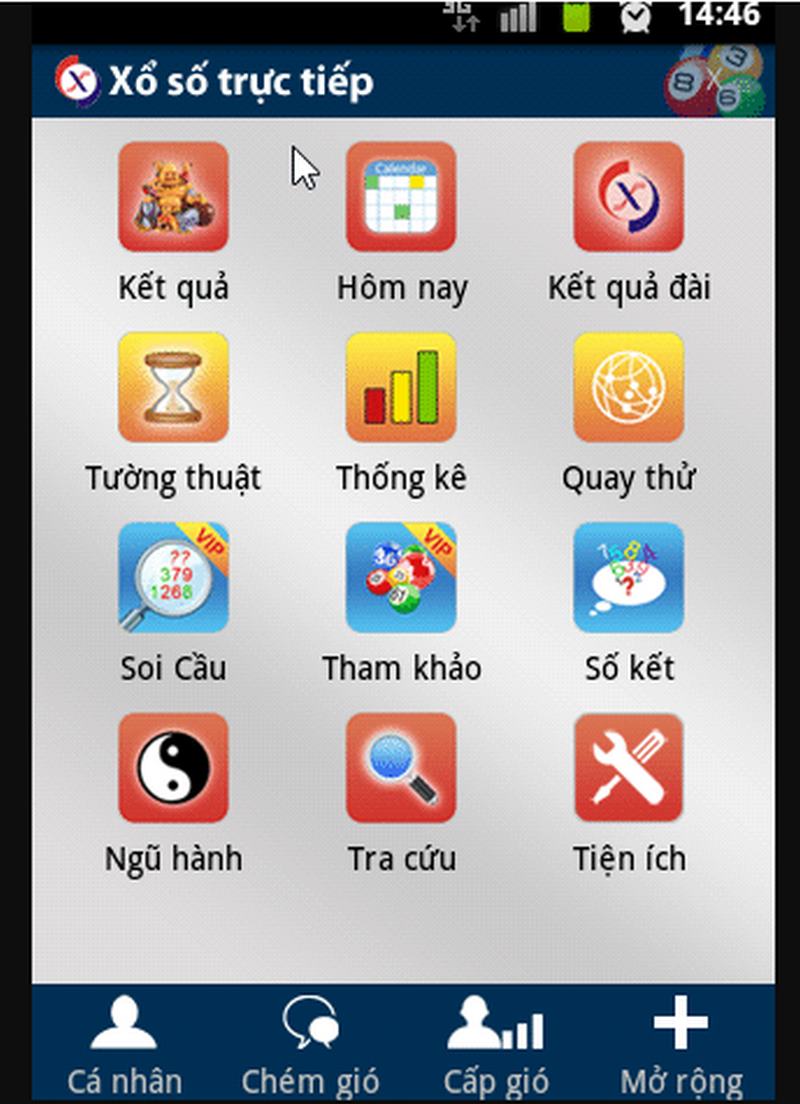Image resolution: width=800 pixels, height=1104 pixels.
Task: Open Tra cứu lookup
Action: [x=401, y=768]
